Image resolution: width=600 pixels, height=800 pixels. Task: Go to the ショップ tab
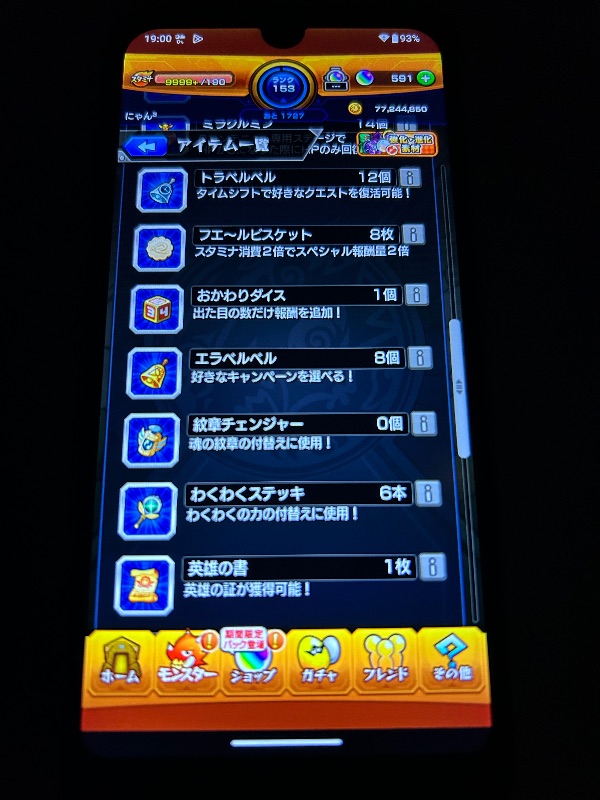pos(253,664)
